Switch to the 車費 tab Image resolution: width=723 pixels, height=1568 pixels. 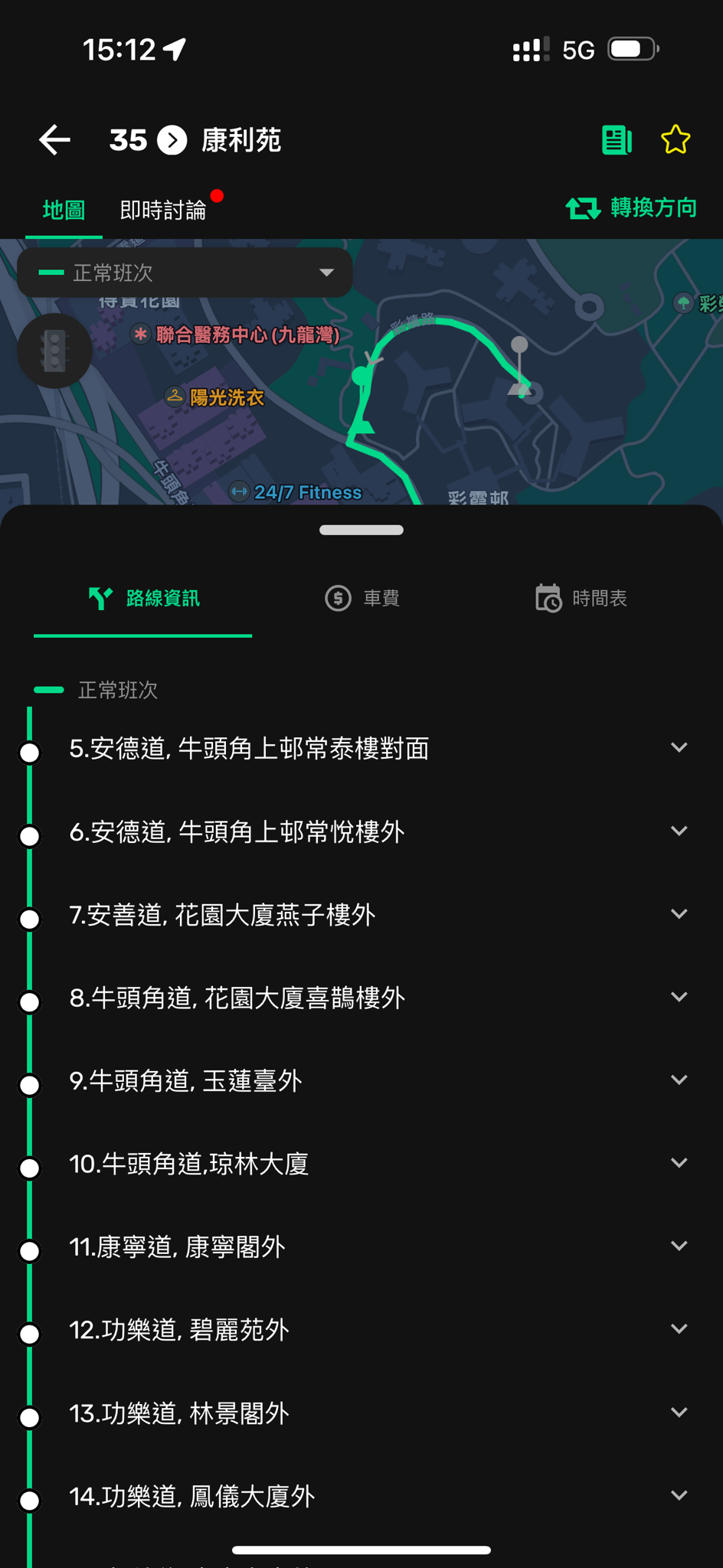click(x=361, y=599)
